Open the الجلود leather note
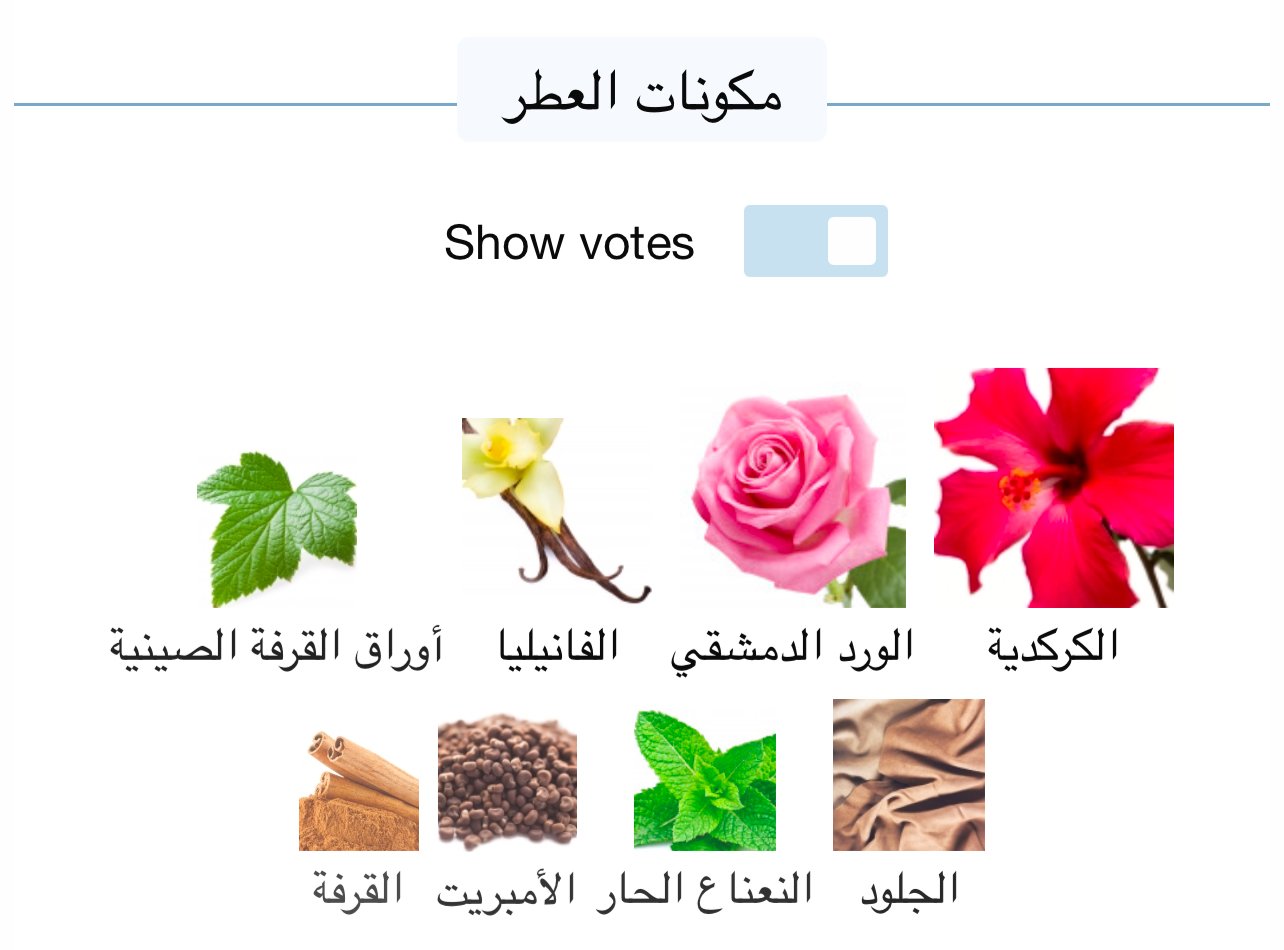The height and width of the screenshot is (950, 1284). (908, 775)
